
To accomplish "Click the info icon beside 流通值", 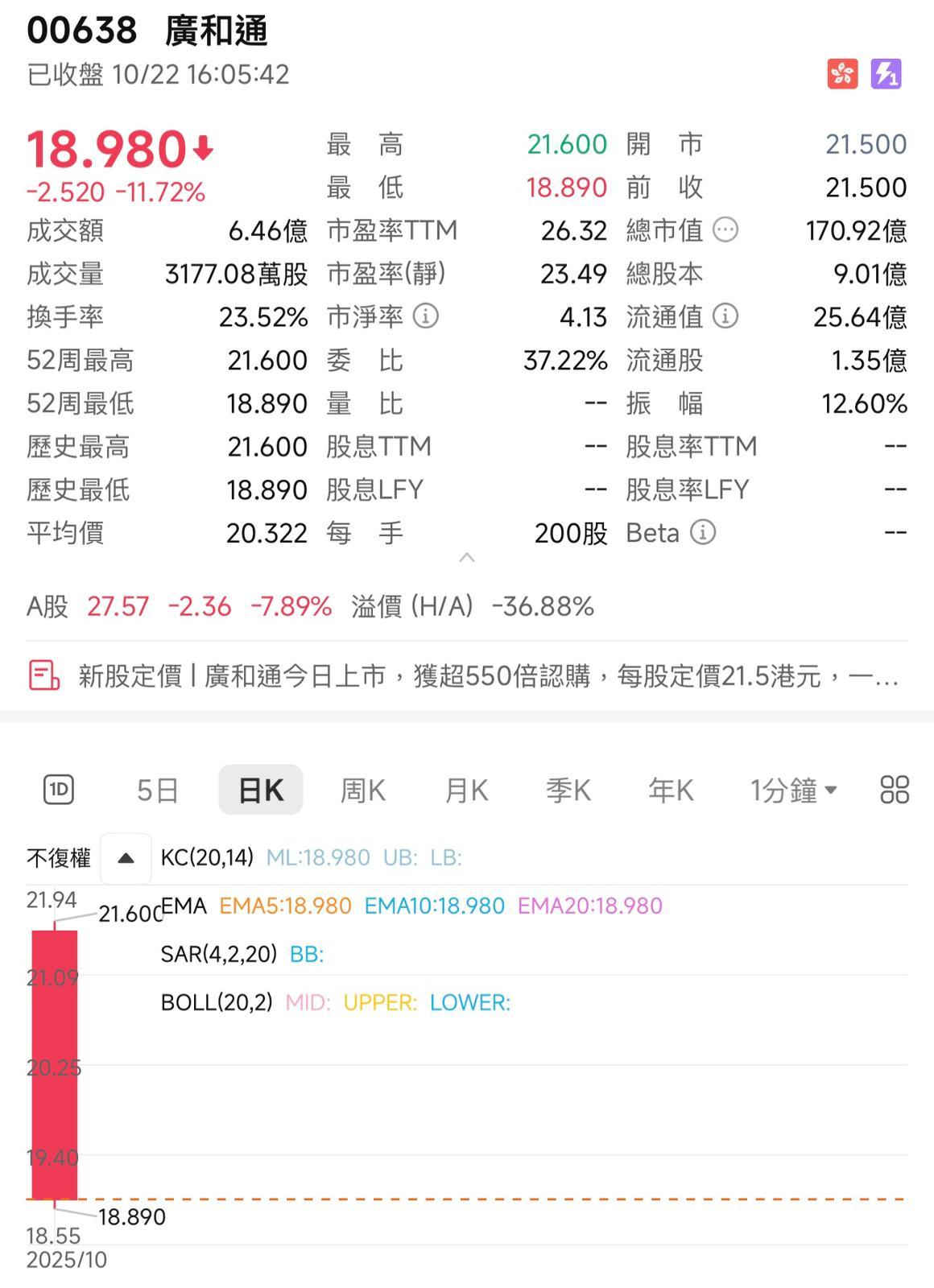I will pos(727,317).
